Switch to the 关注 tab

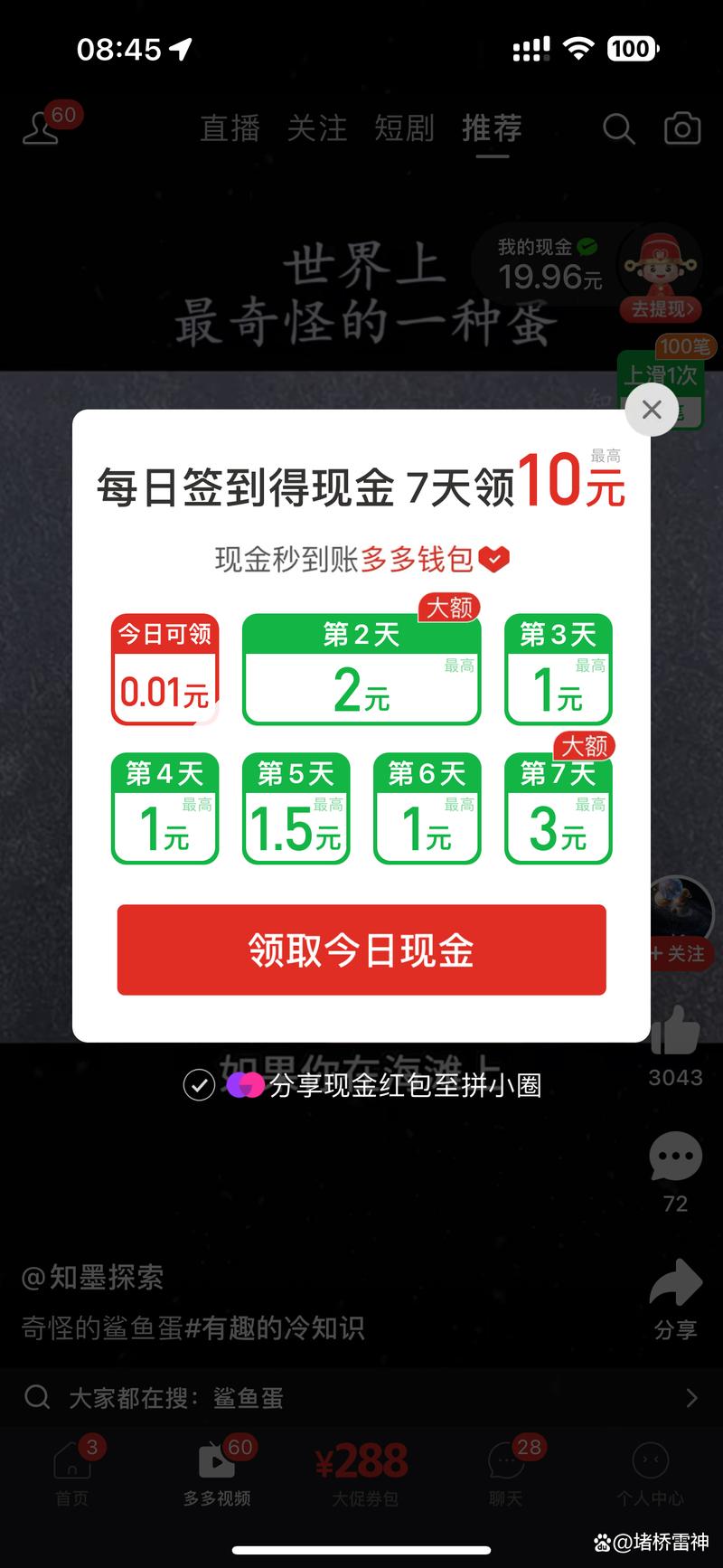(x=316, y=128)
